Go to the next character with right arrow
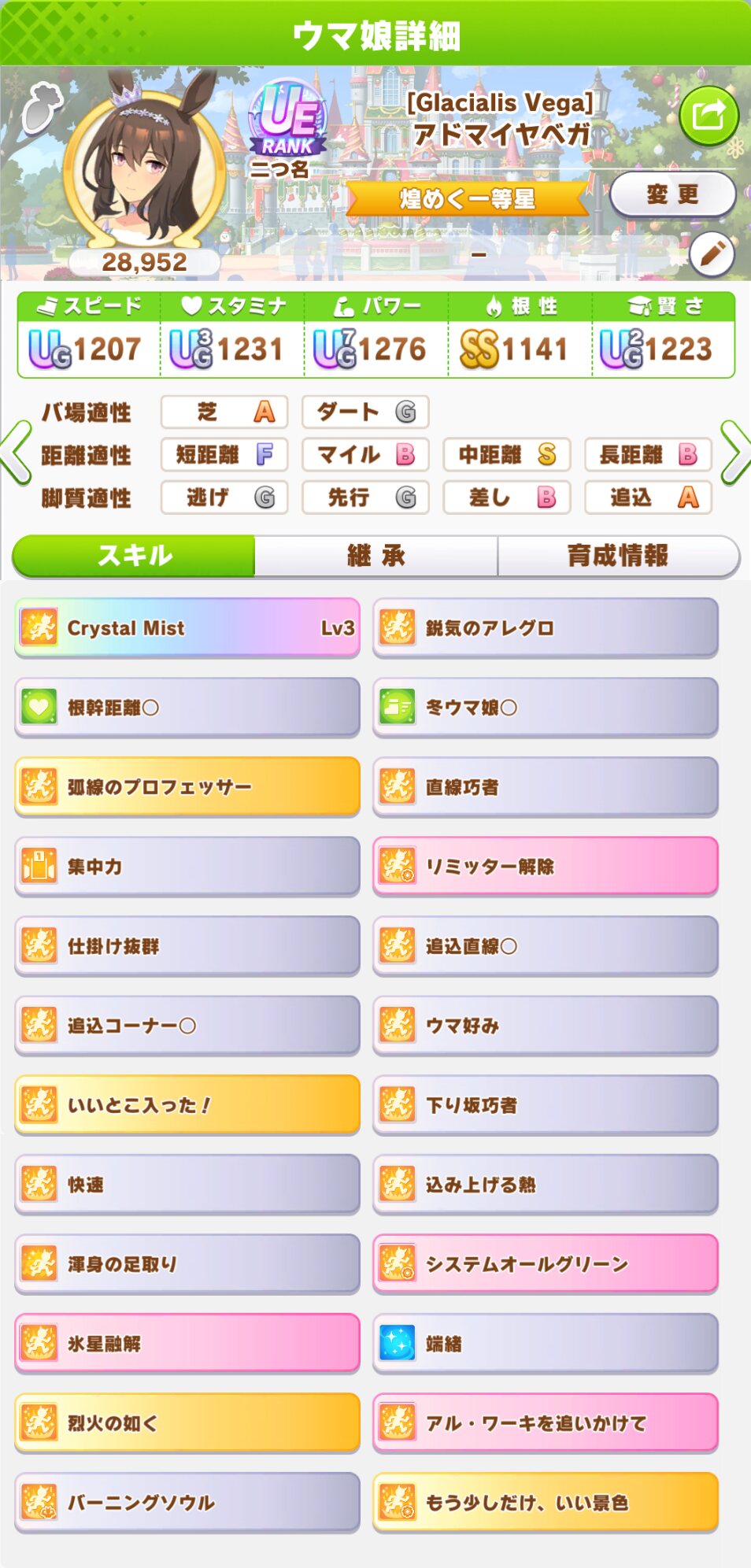751x1568 pixels. 734,453
